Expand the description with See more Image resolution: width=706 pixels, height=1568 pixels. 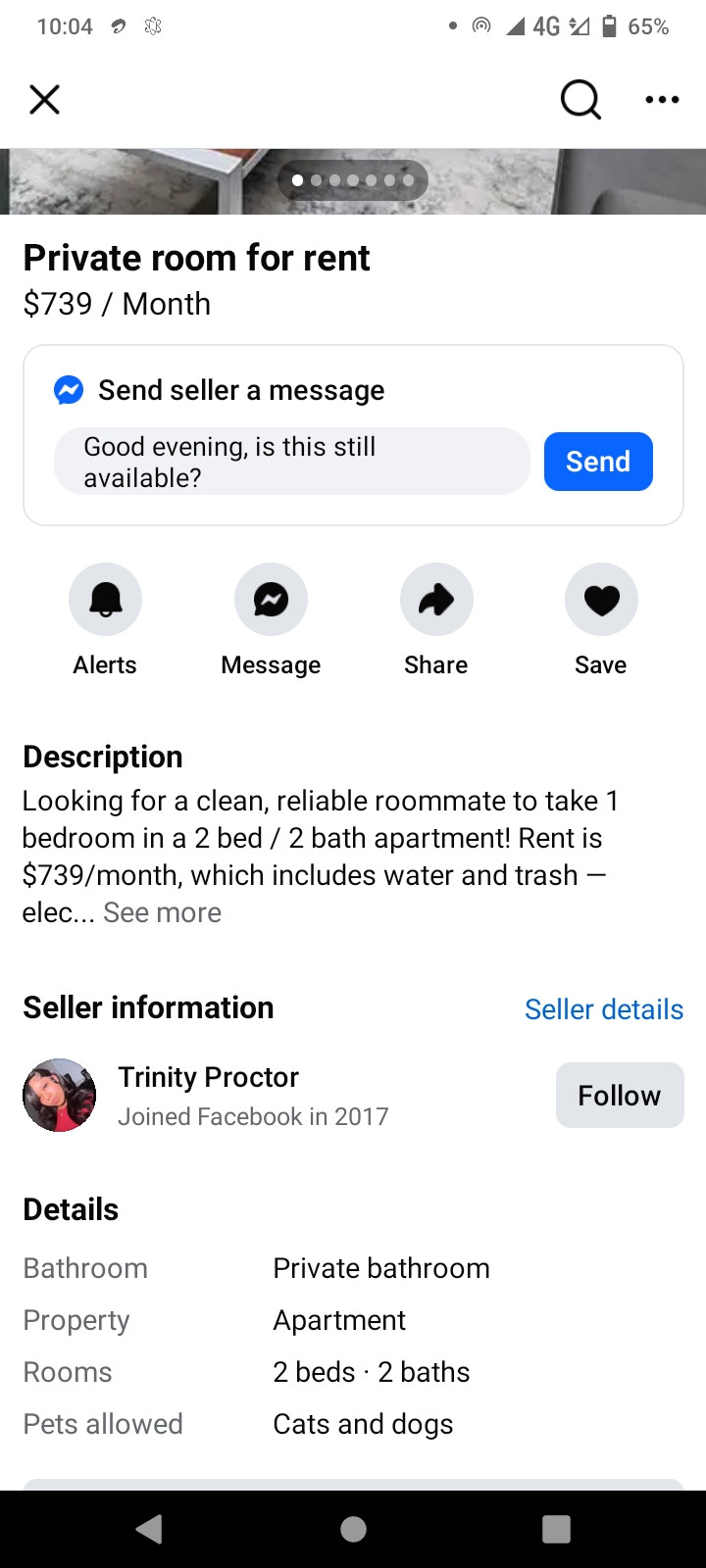[x=163, y=912]
